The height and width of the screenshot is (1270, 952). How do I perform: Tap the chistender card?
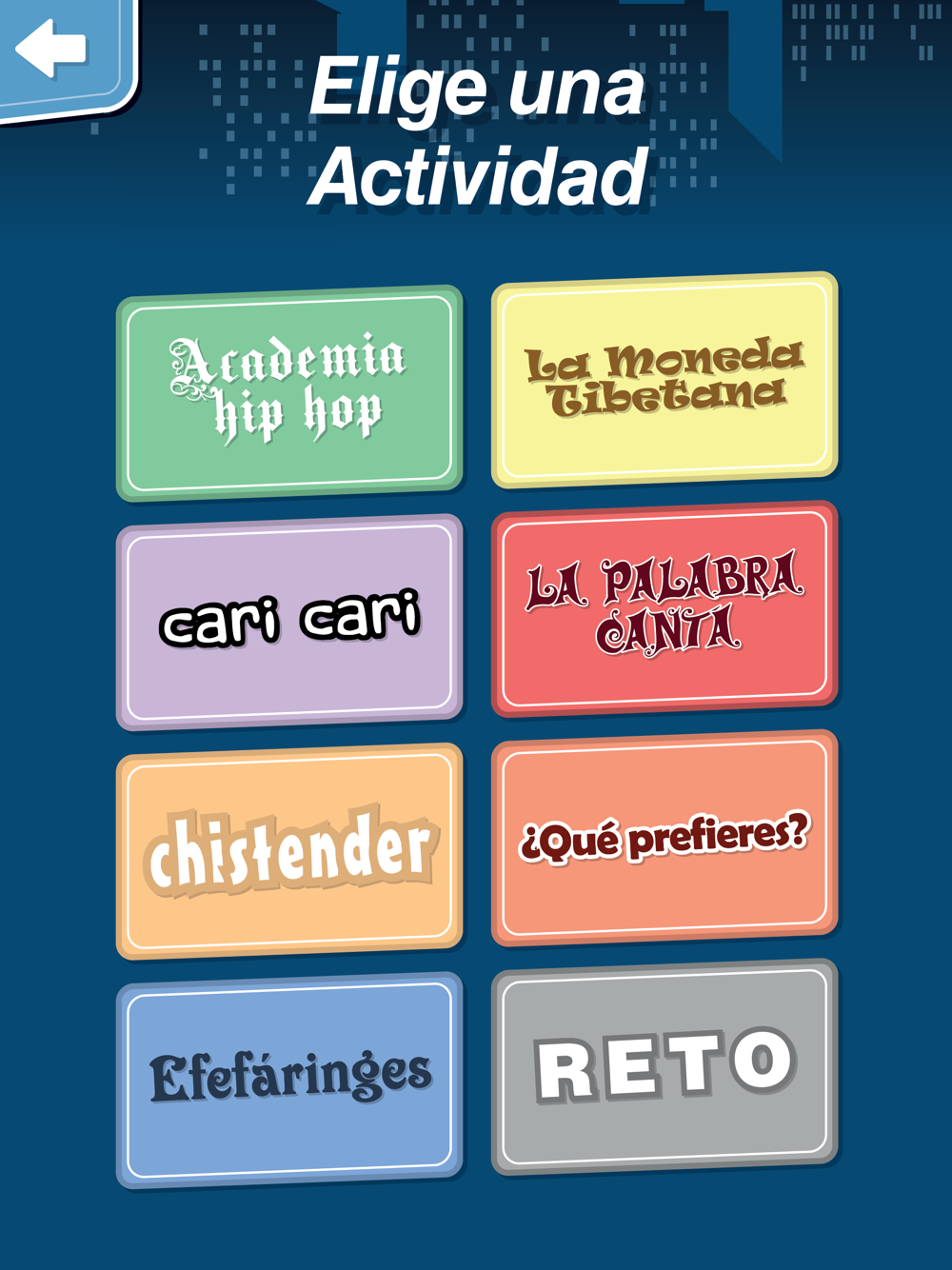pos(289,851)
